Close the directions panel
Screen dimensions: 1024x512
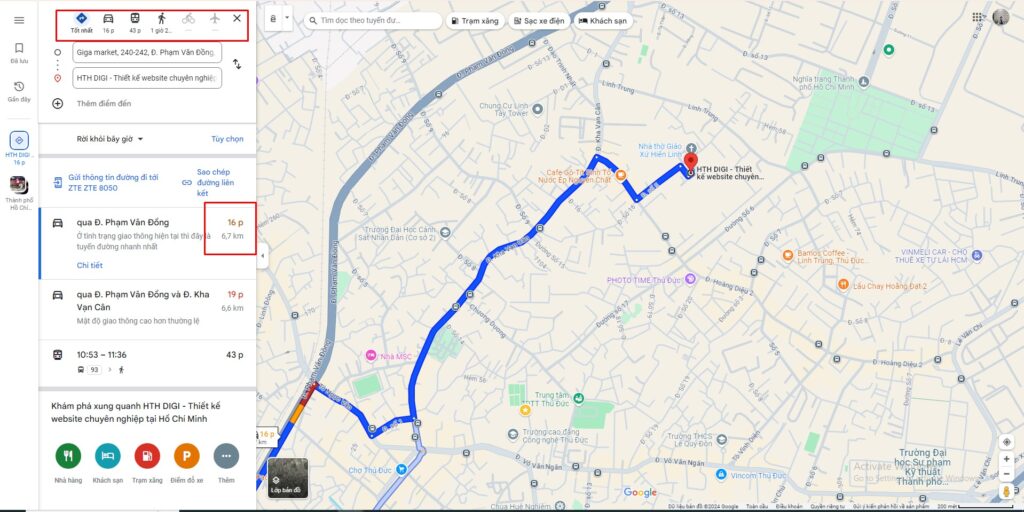pos(237,18)
